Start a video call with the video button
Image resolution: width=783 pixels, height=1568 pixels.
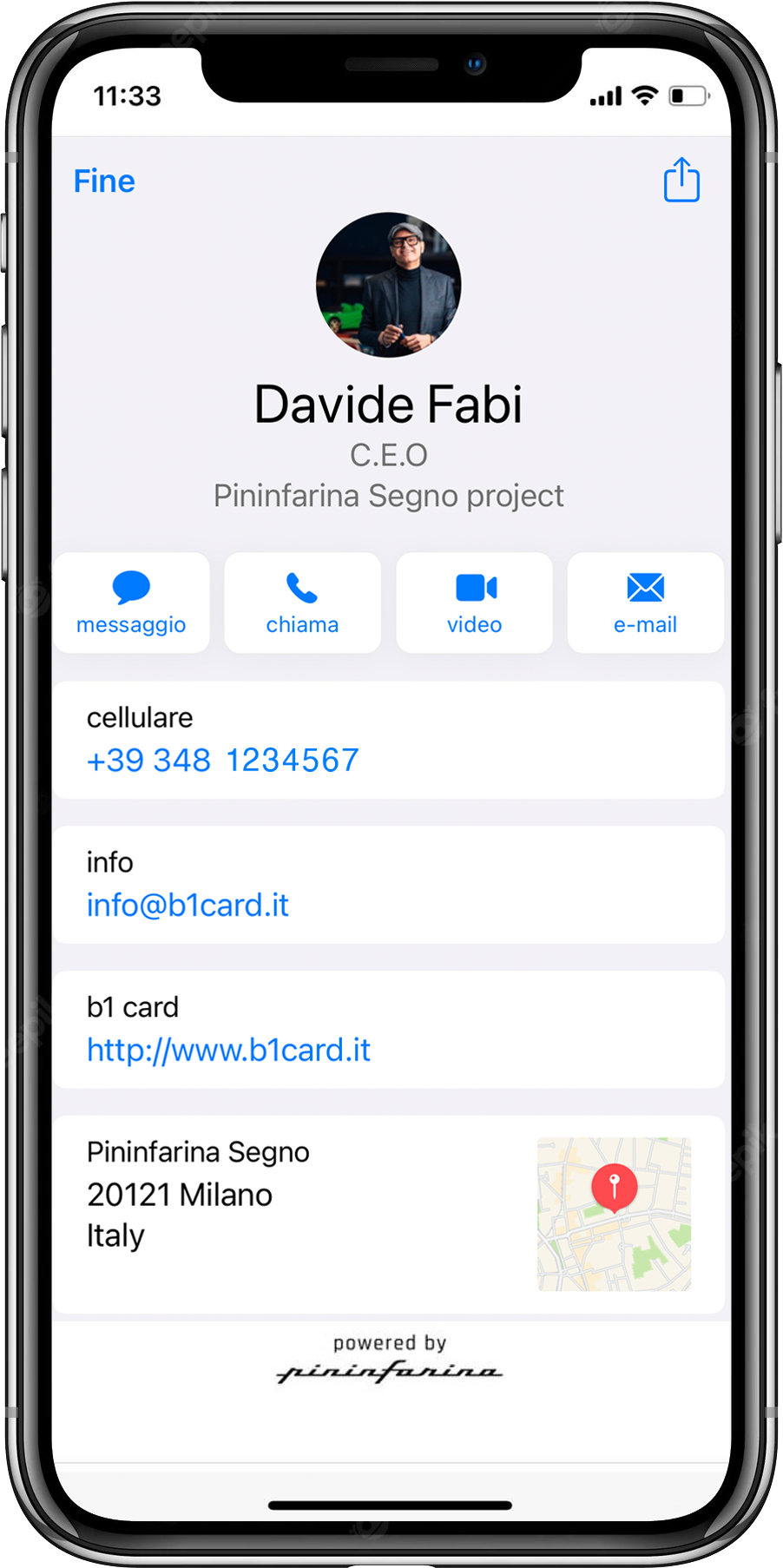(x=474, y=603)
